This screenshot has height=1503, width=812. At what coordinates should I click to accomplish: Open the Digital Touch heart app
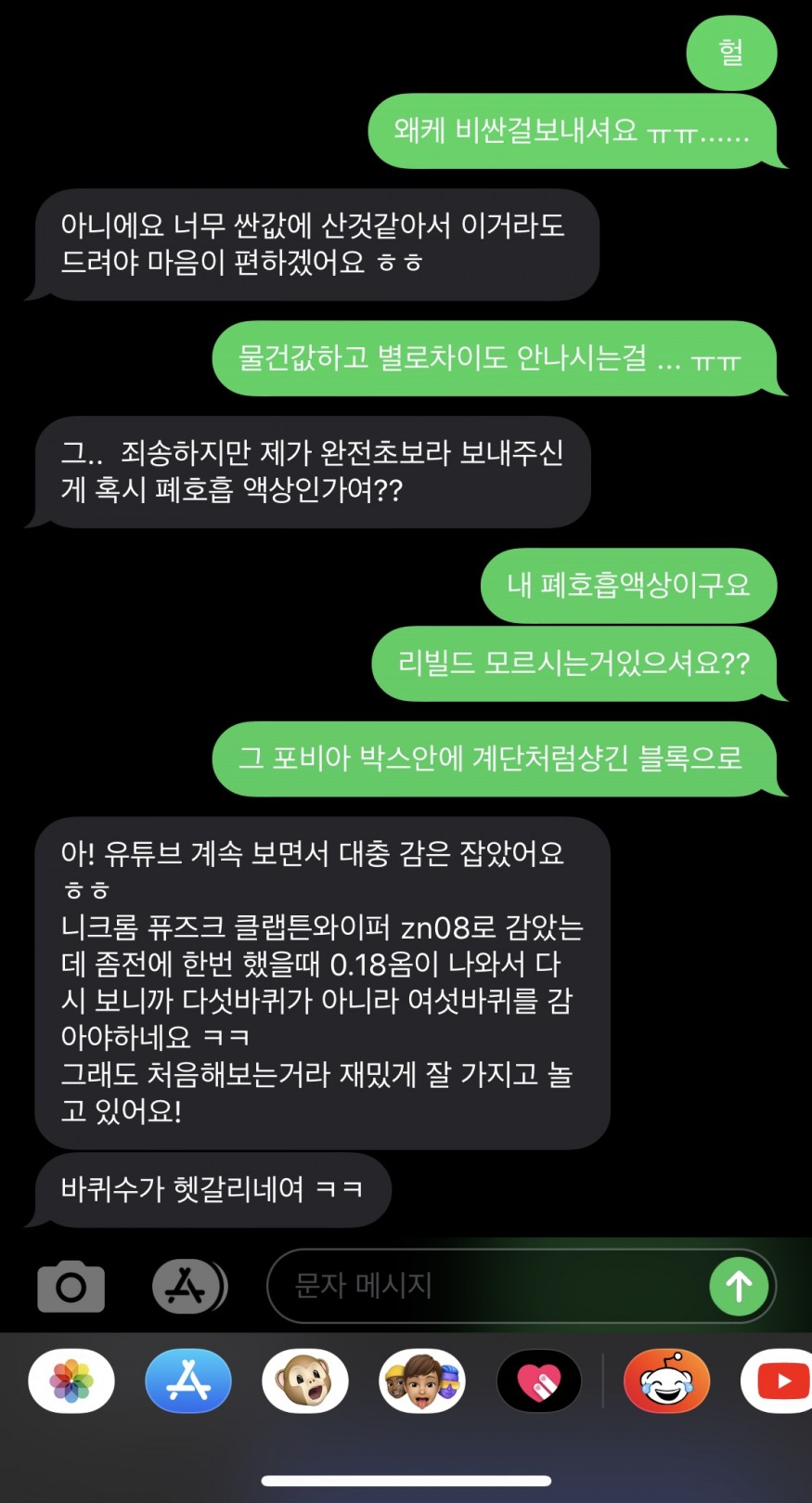click(539, 1381)
